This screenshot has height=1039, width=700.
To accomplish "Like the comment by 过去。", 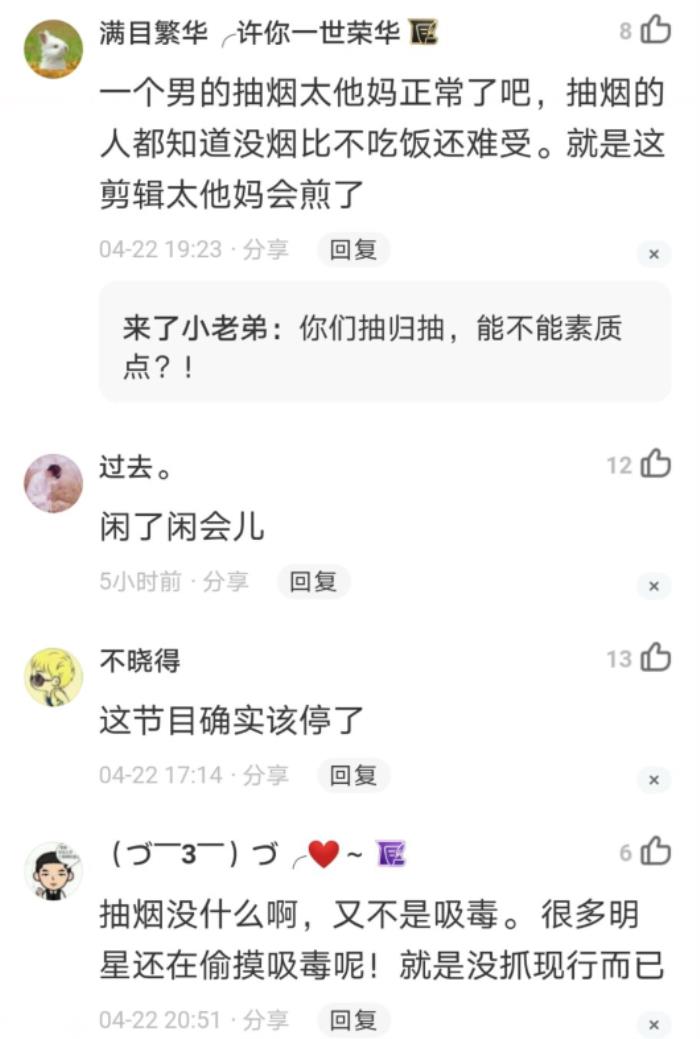I will [655, 465].
